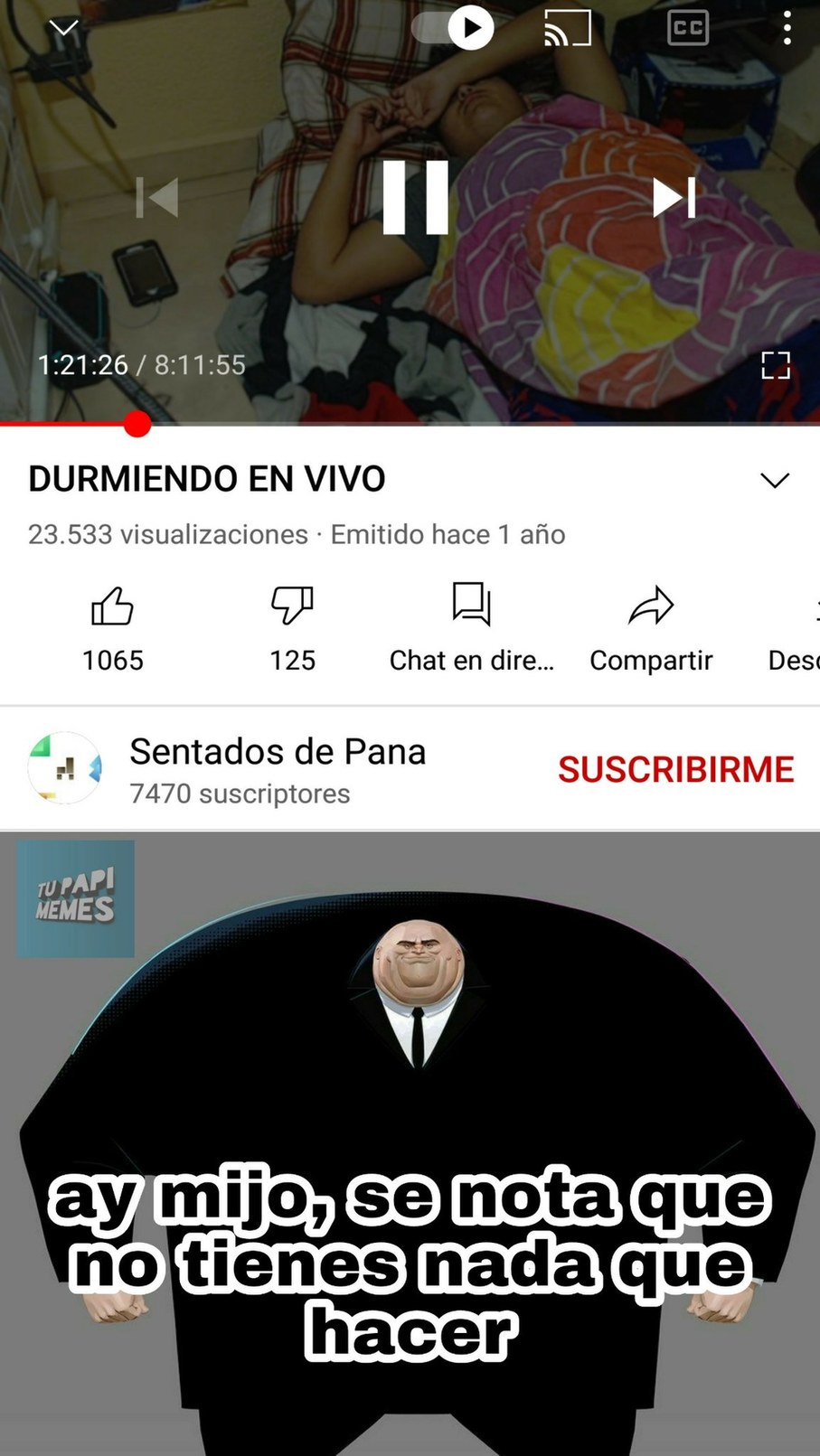Viewport: 820px width, 1456px height.
Task: Open the Sentados de Pana channel avatar
Action: tap(64, 768)
